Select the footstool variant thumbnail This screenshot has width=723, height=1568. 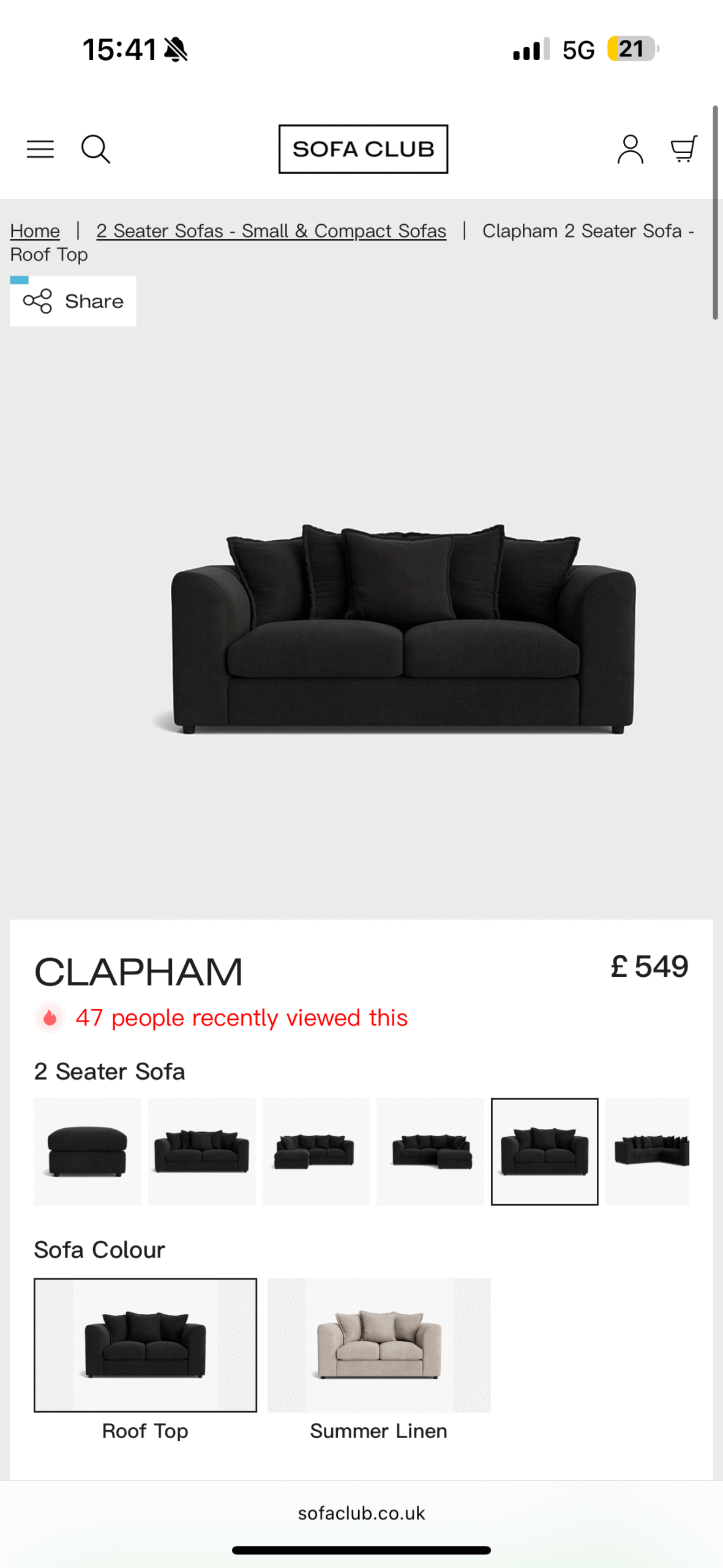88,1151
